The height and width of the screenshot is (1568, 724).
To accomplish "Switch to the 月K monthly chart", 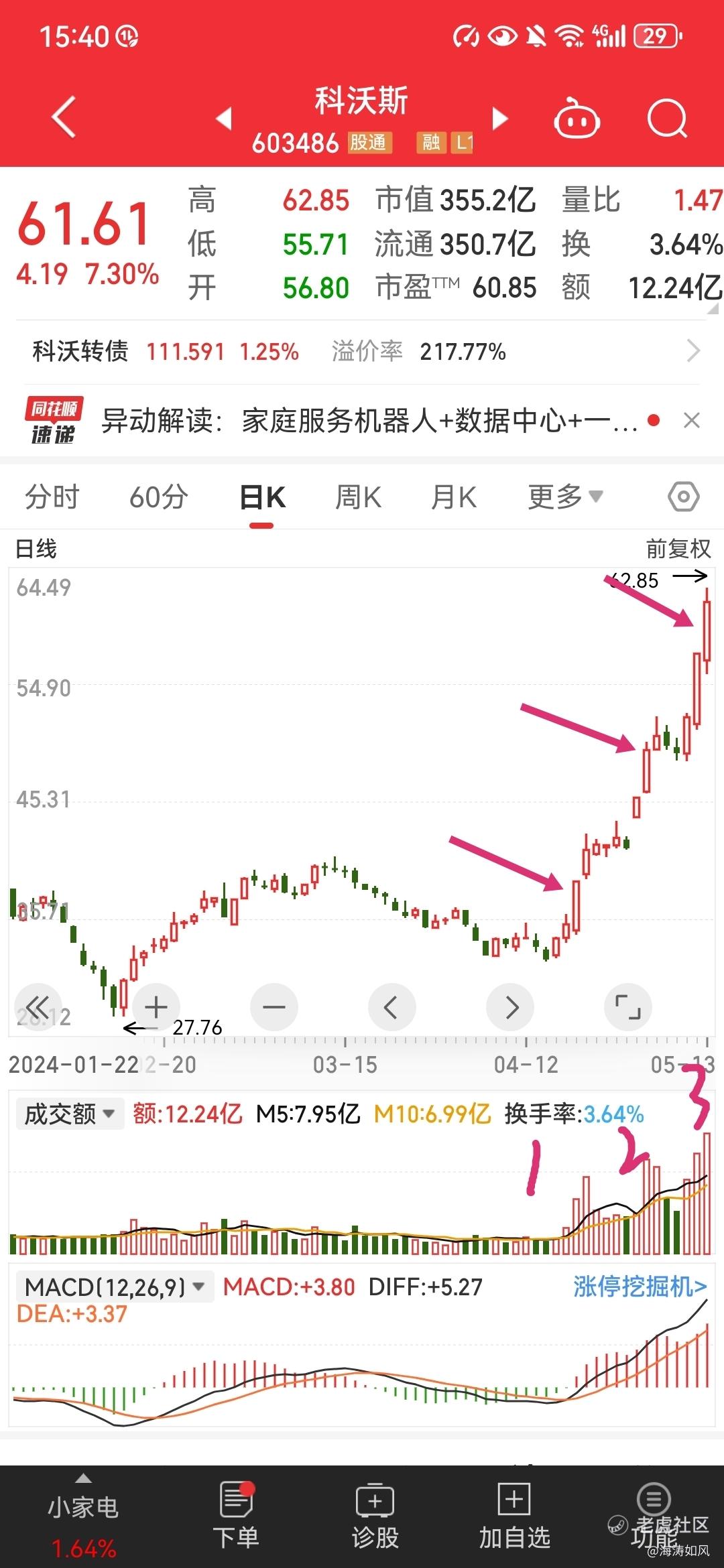I will 454,497.
